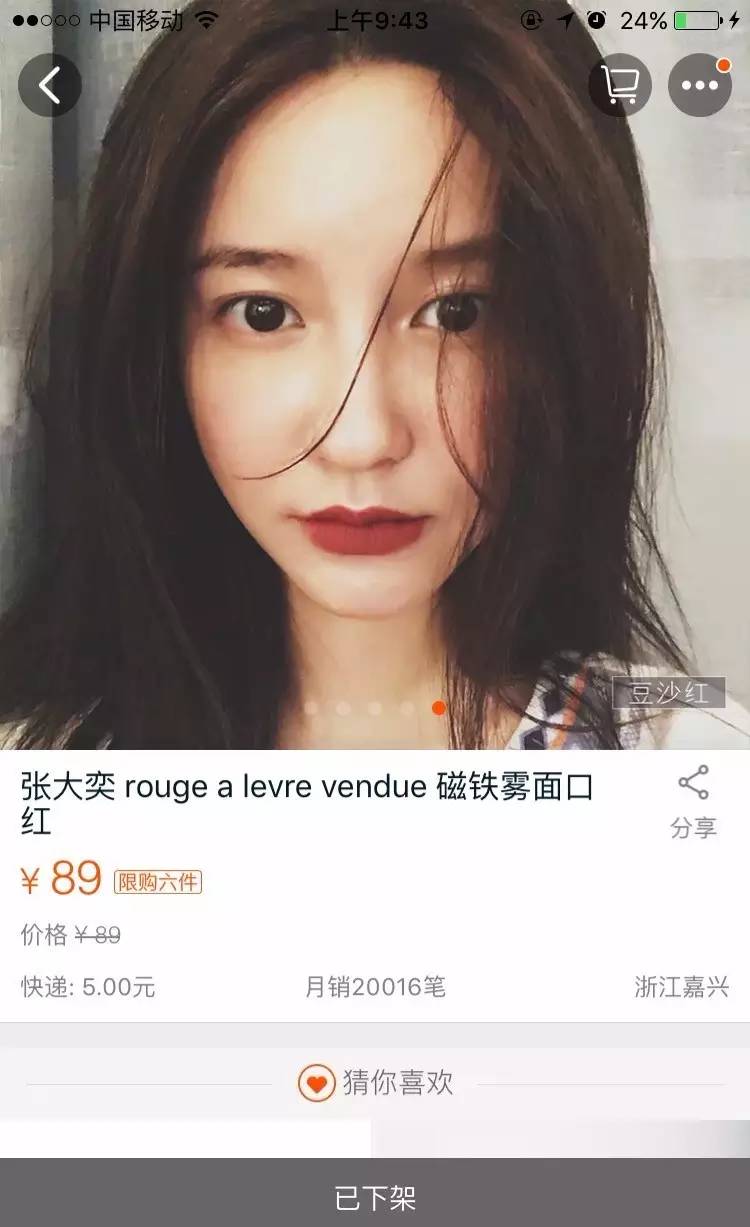Tap the more options (...) icon
This screenshot has width=750, height=1227.
click(700, 85)
